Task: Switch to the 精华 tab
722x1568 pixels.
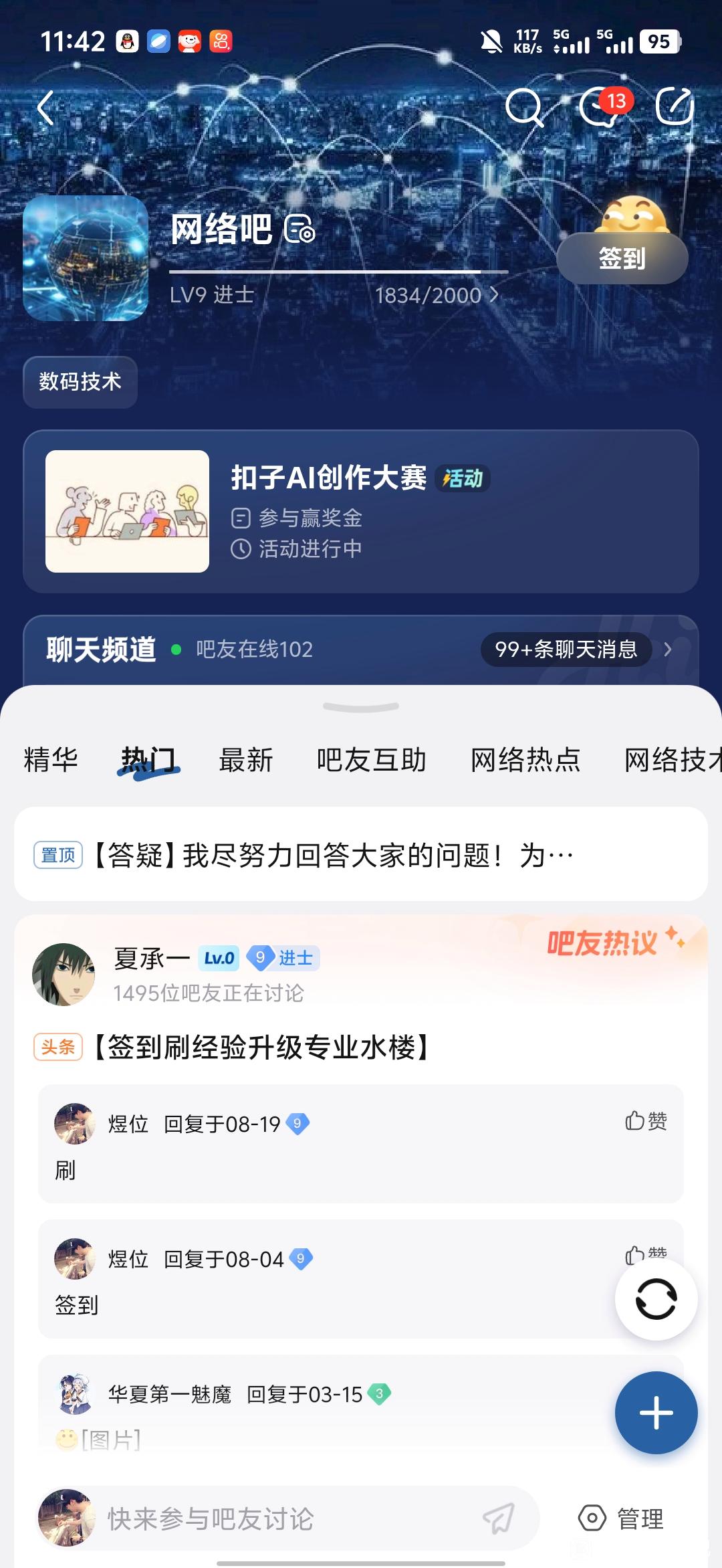Action: pyautogui.click(x=51, y=761)
